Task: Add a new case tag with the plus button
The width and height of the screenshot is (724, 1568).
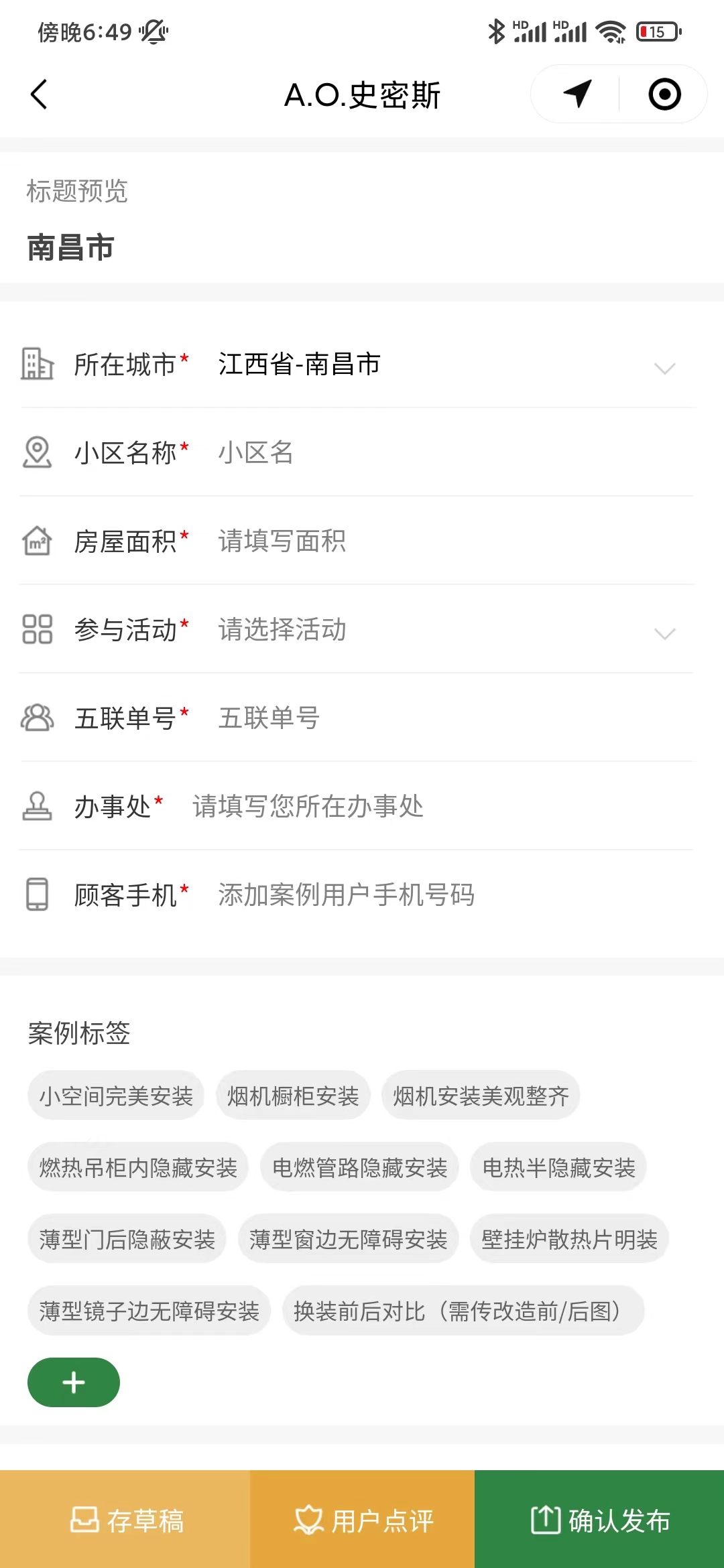Action: pos(74,1382)
